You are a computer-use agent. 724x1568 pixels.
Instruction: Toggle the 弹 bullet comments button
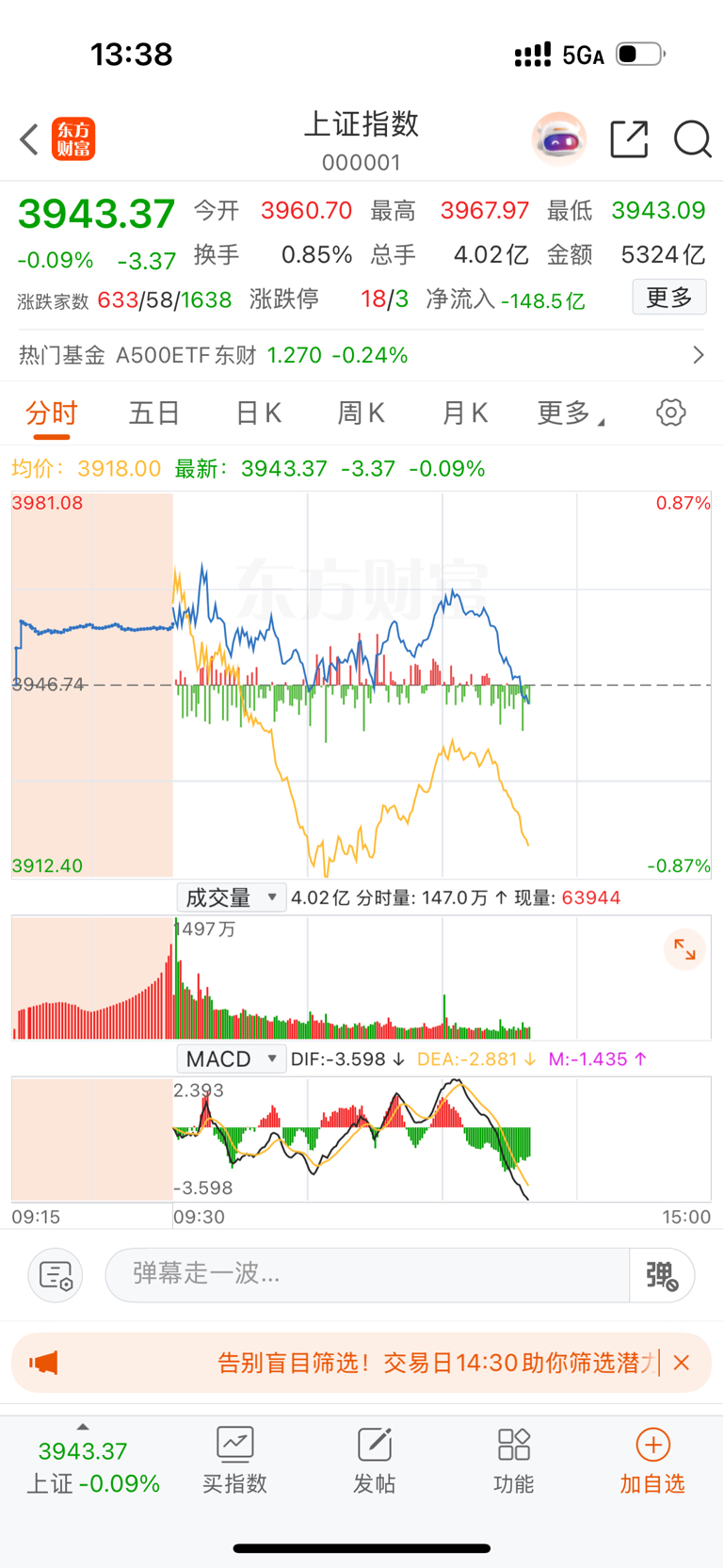[x=662, y=1275]
